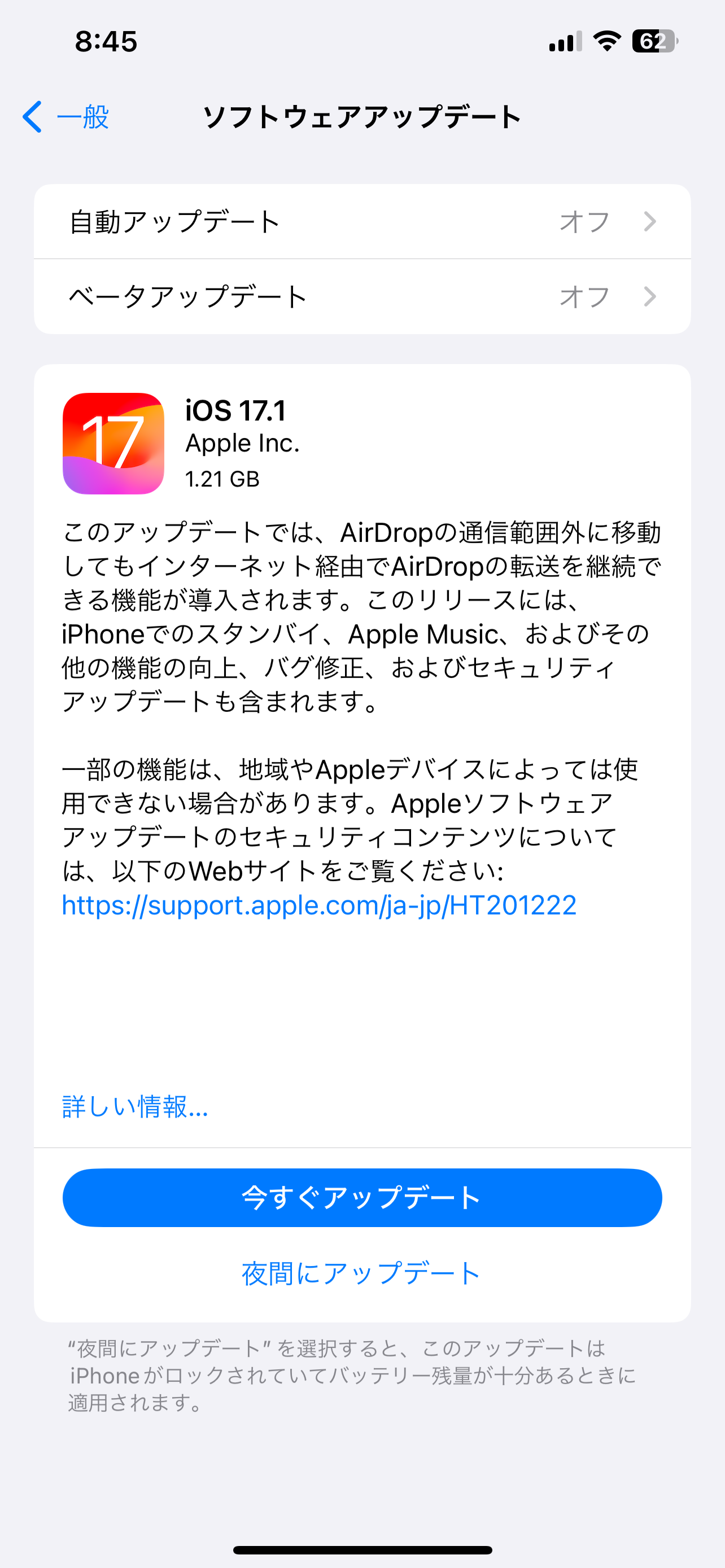
Task: Choose 夜間にアップデート option
Action: click(x=361, y=1273)
